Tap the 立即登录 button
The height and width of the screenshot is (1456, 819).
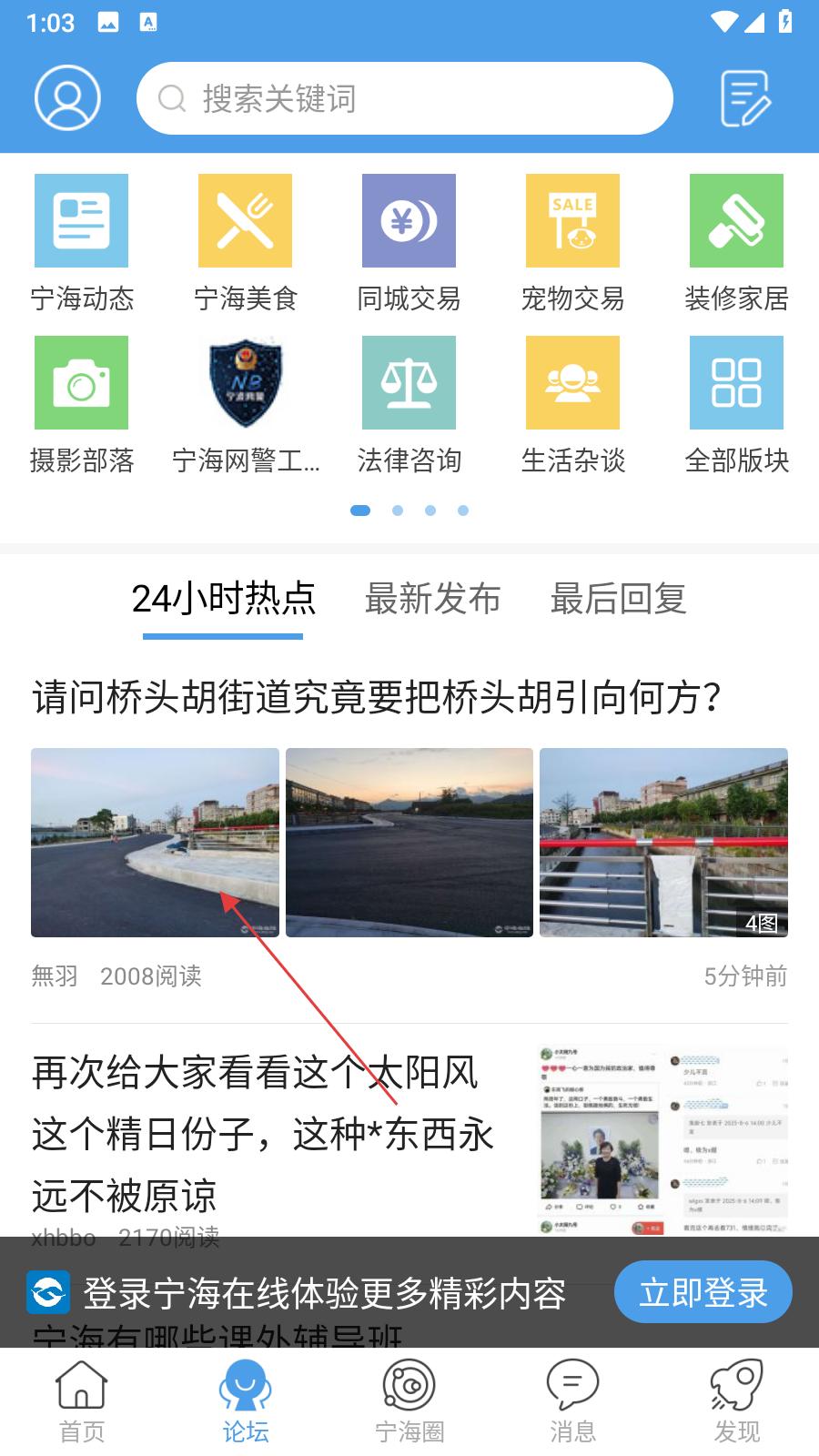tap(703, 1292)
